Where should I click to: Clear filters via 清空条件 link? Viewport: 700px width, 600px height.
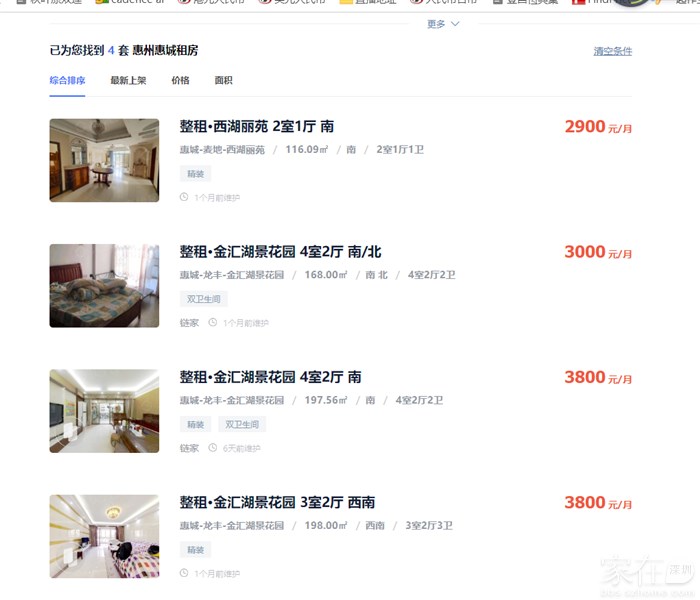[x=612, y=51]
